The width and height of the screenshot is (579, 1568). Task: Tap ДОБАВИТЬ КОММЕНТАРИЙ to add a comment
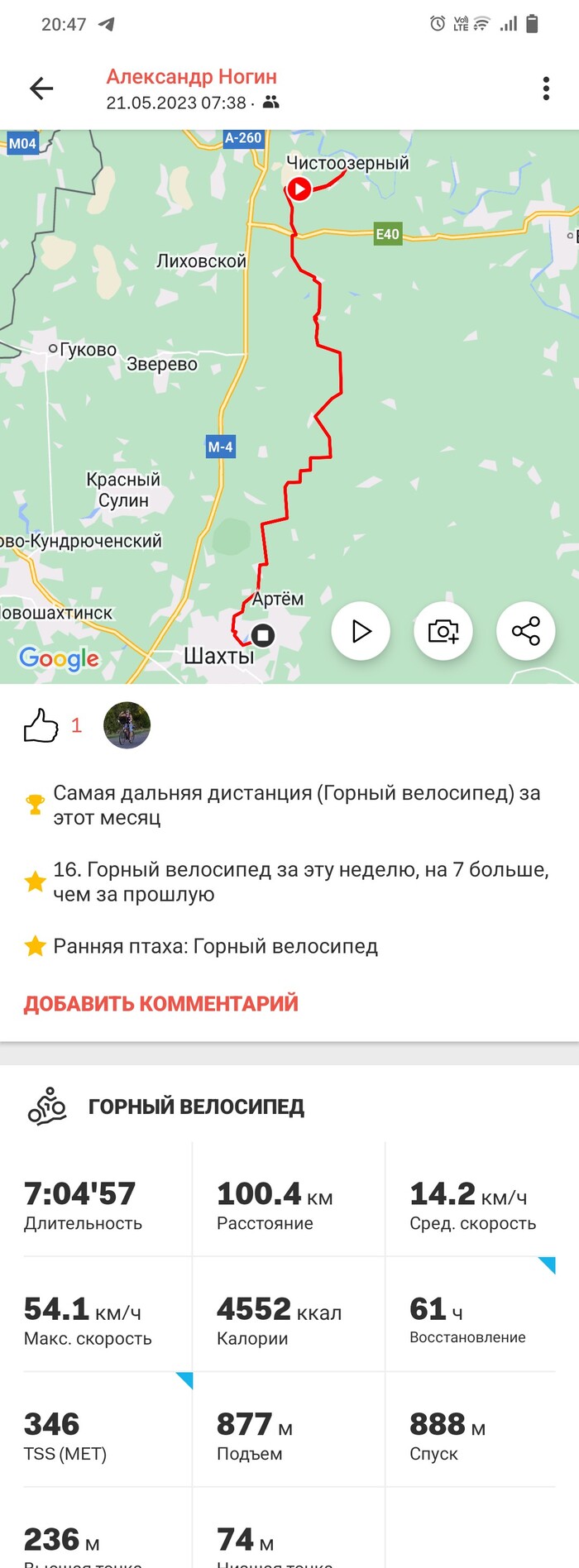pos(160,1003)
